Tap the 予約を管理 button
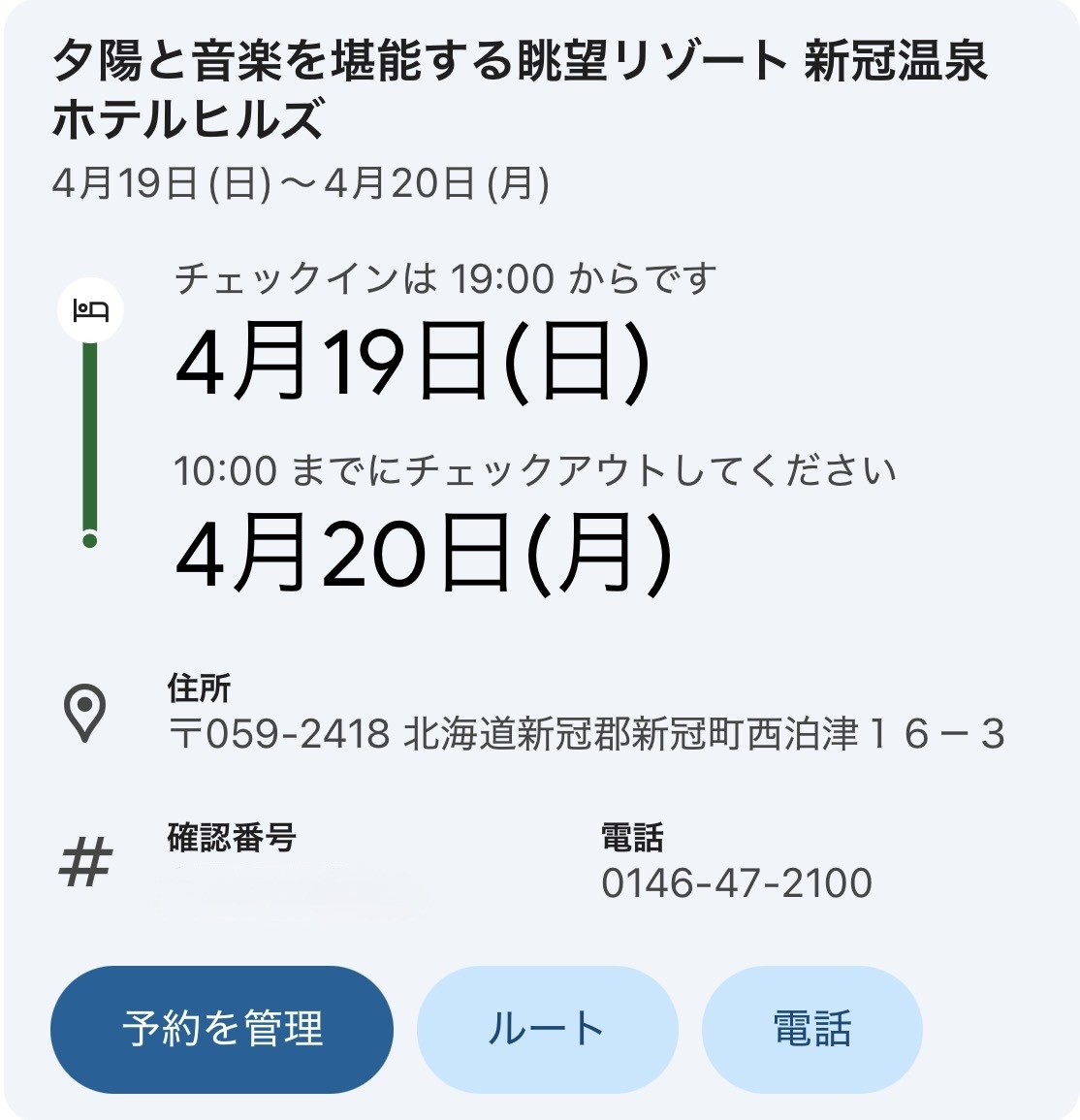Image resolution: width=1080 pixels, height=1120 pixels. tap(222, 1029)
